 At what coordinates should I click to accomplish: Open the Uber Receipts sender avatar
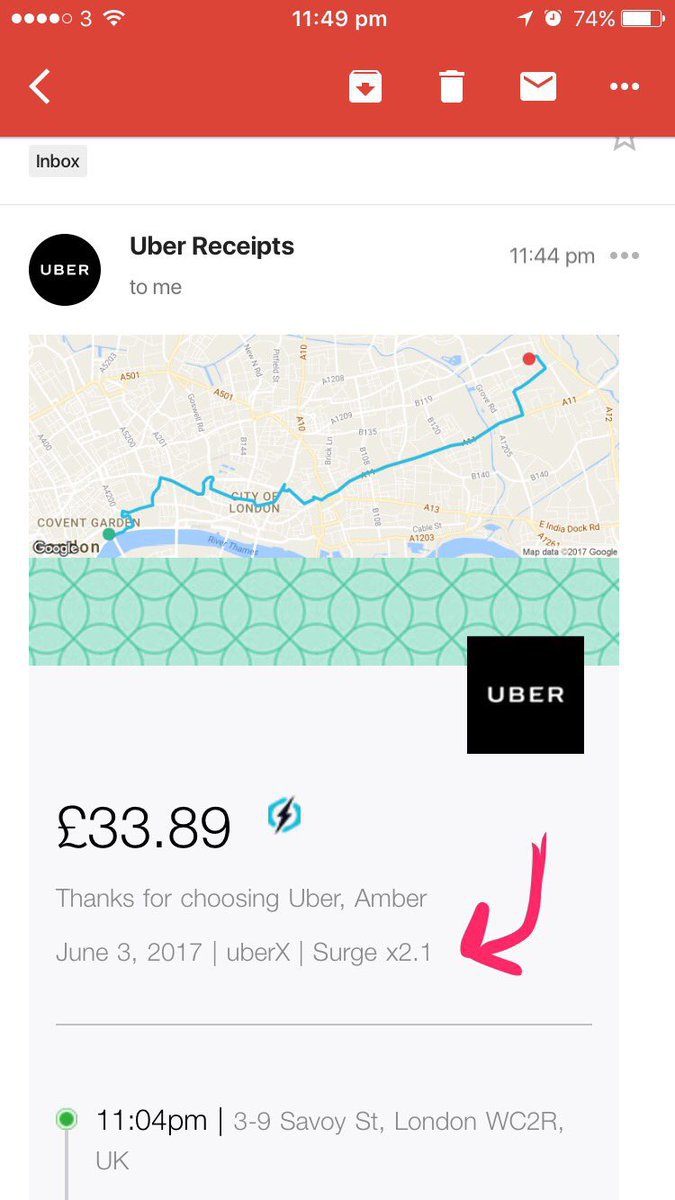(65, 269)
